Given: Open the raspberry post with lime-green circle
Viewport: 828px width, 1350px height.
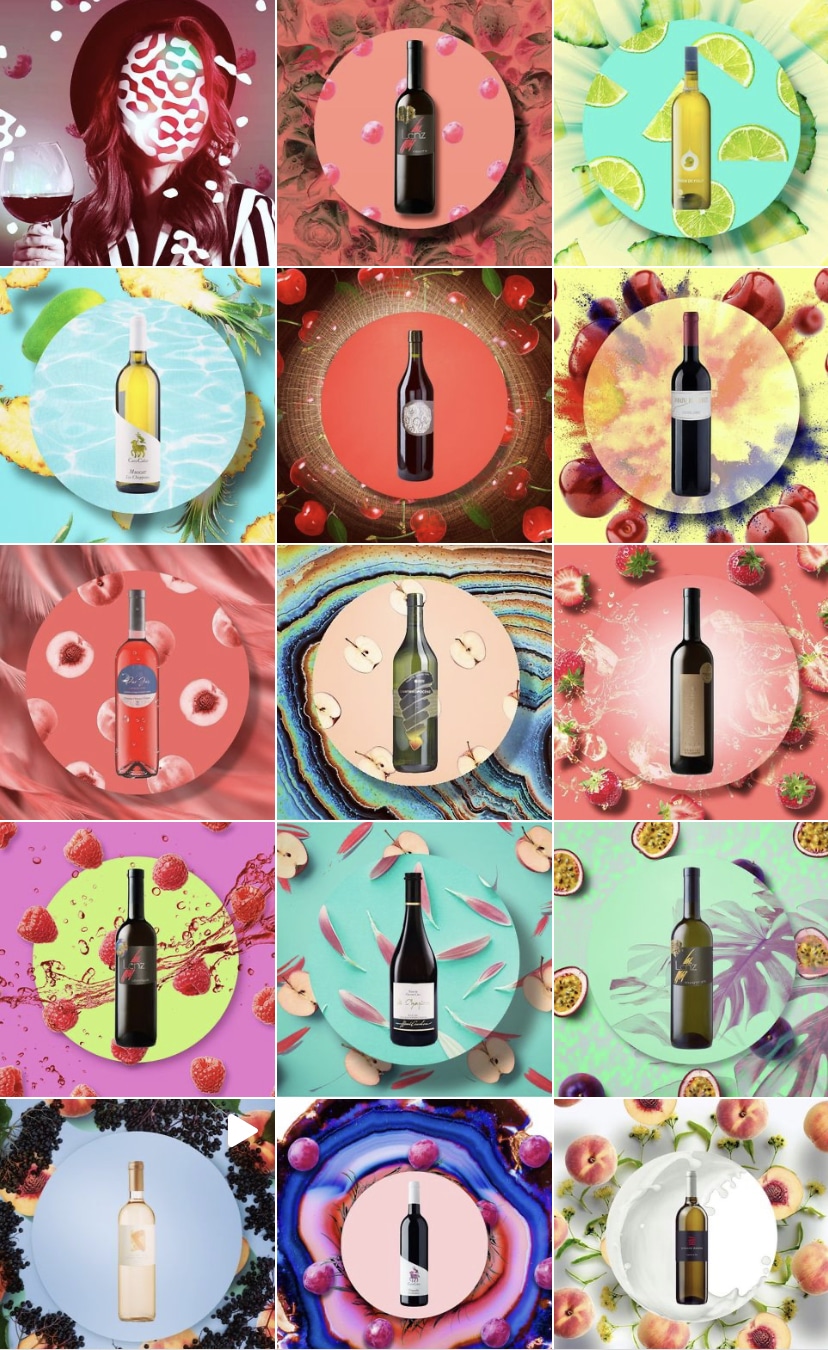Looking at the screenshot, I should [x=137, y=959].
